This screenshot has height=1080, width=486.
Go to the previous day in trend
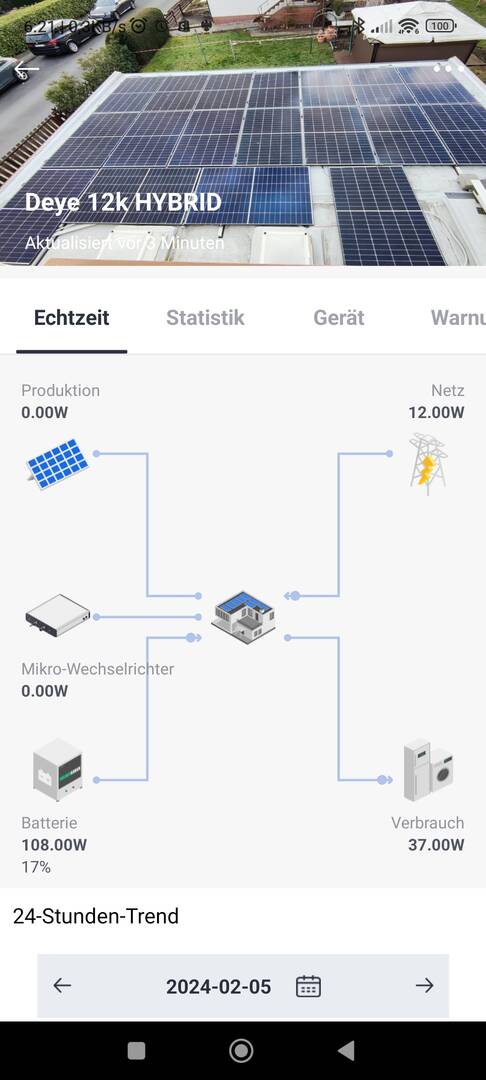62,986
